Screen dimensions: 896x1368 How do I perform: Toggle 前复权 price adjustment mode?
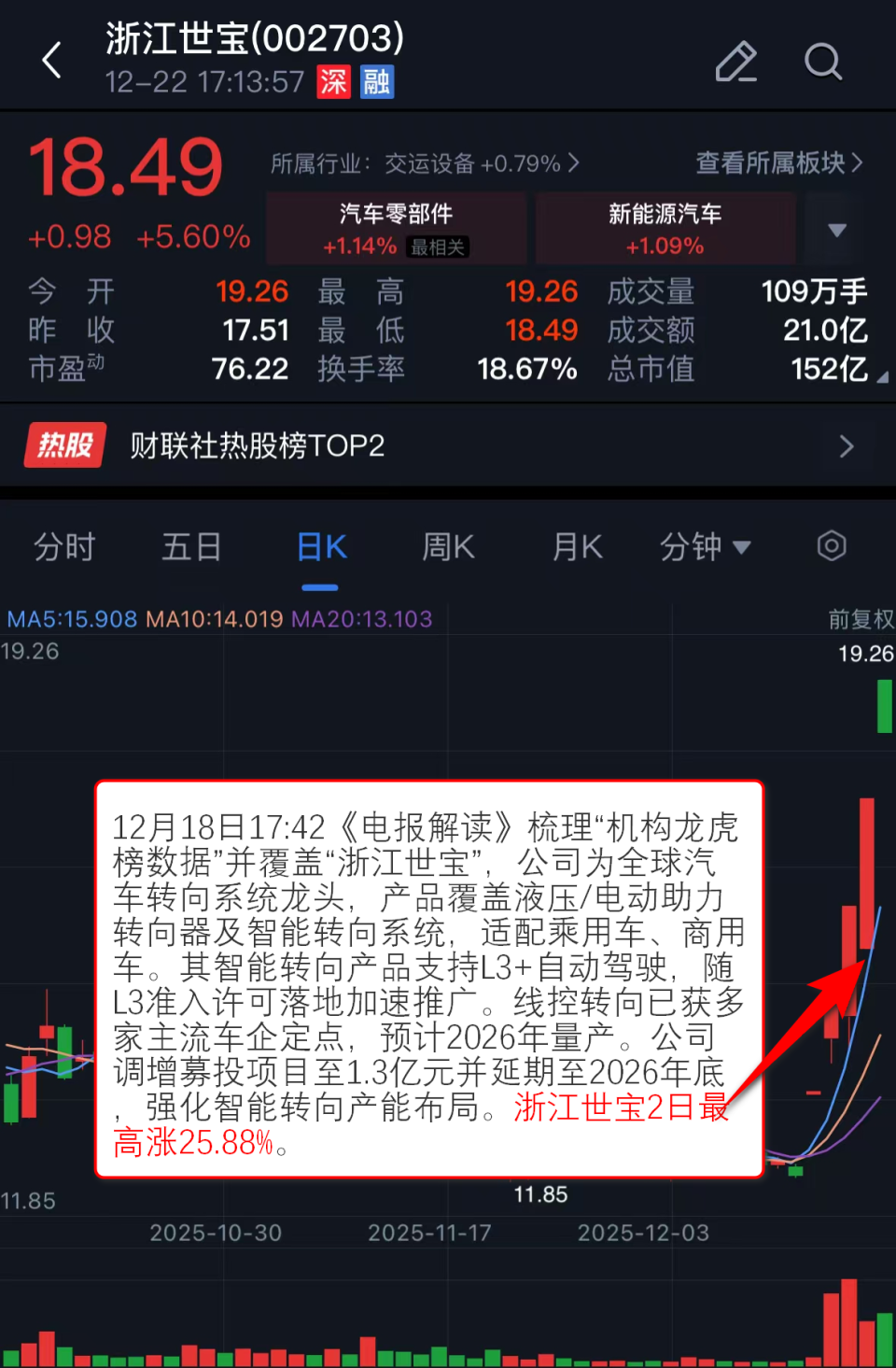pyautogui.click(x=860, y=619)
